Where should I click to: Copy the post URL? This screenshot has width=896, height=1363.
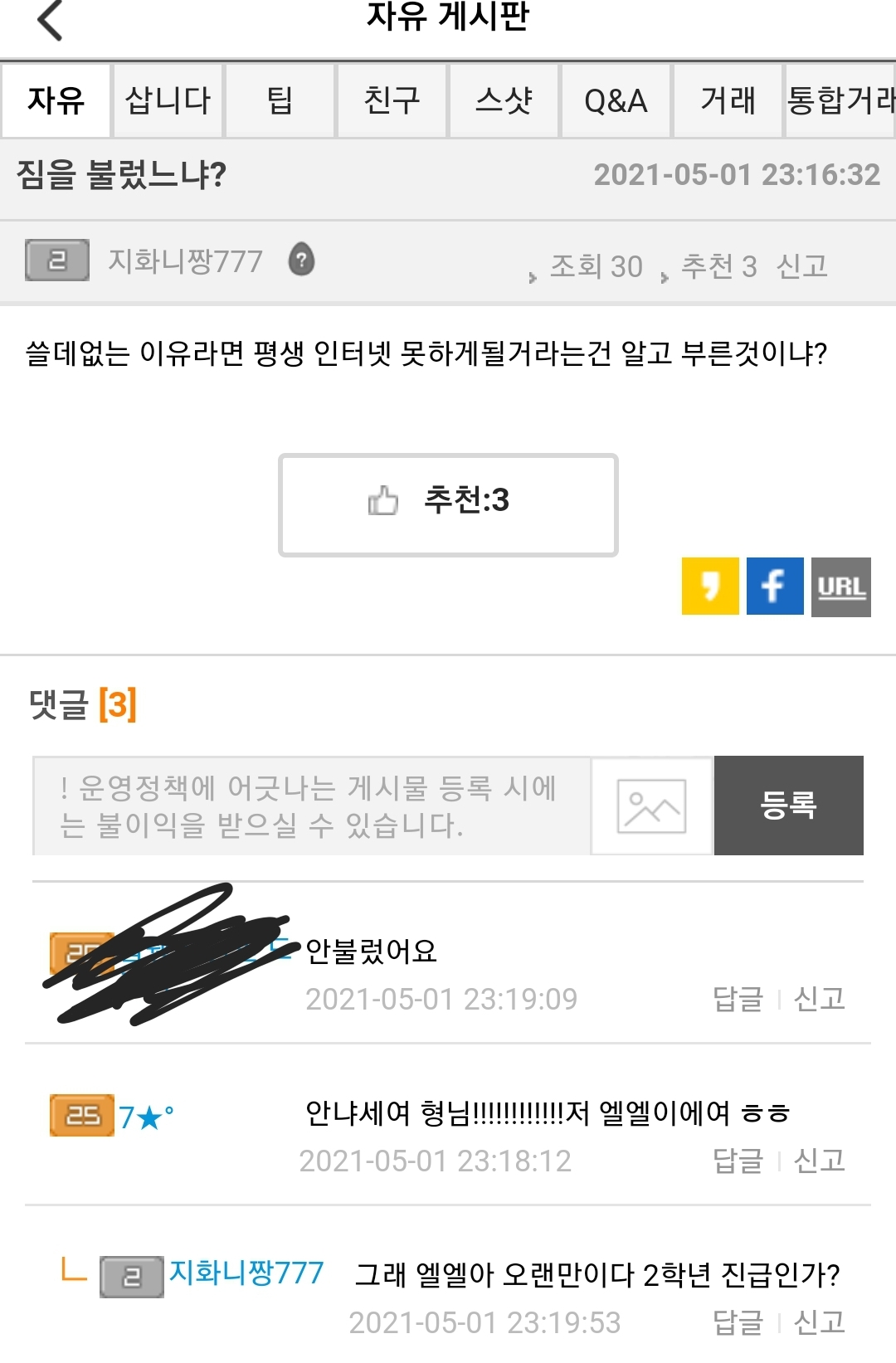(x=841, y=587)
